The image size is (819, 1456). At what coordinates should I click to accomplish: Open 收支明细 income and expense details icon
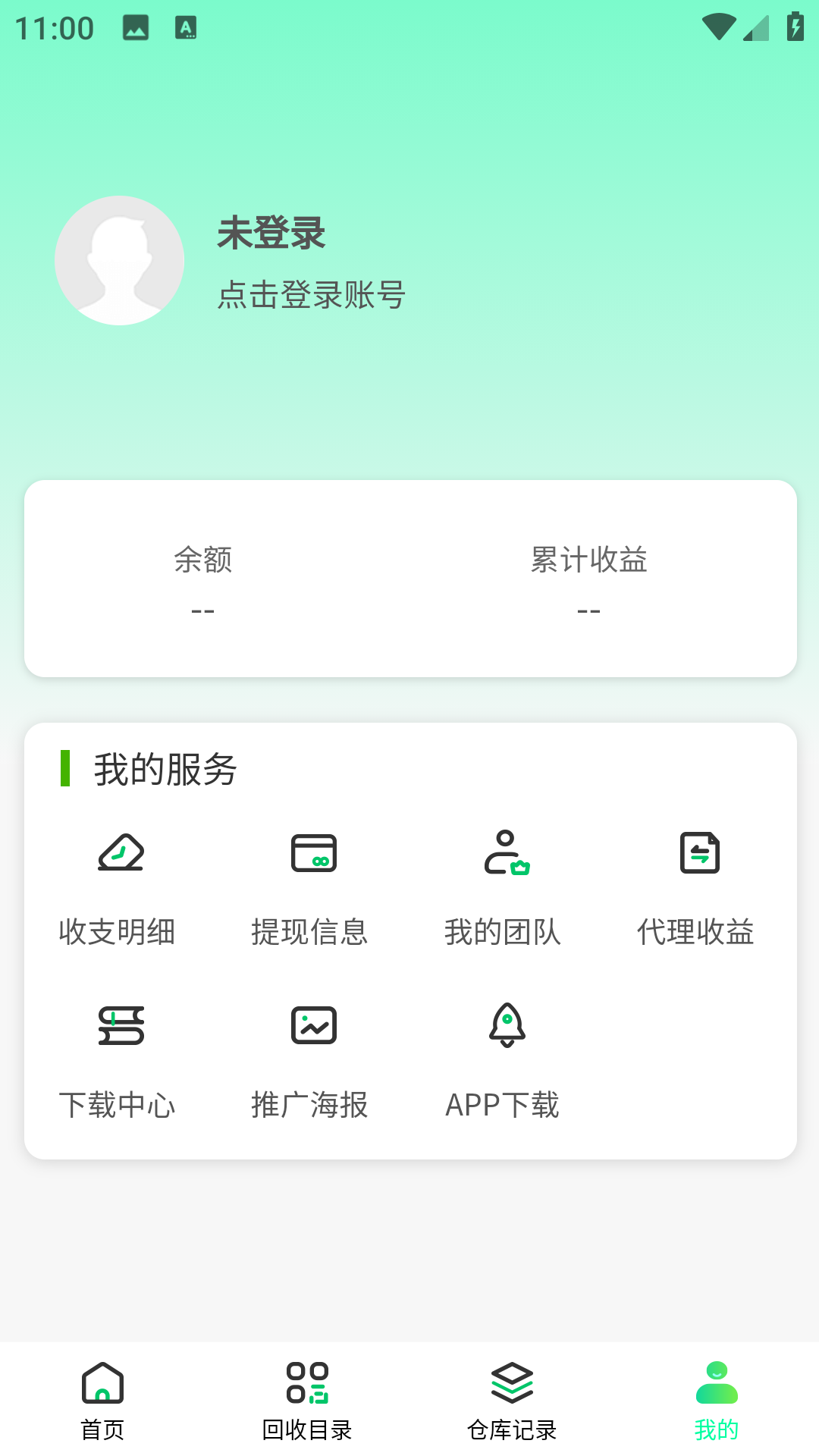pyautogui.click(x=119, y=852)
